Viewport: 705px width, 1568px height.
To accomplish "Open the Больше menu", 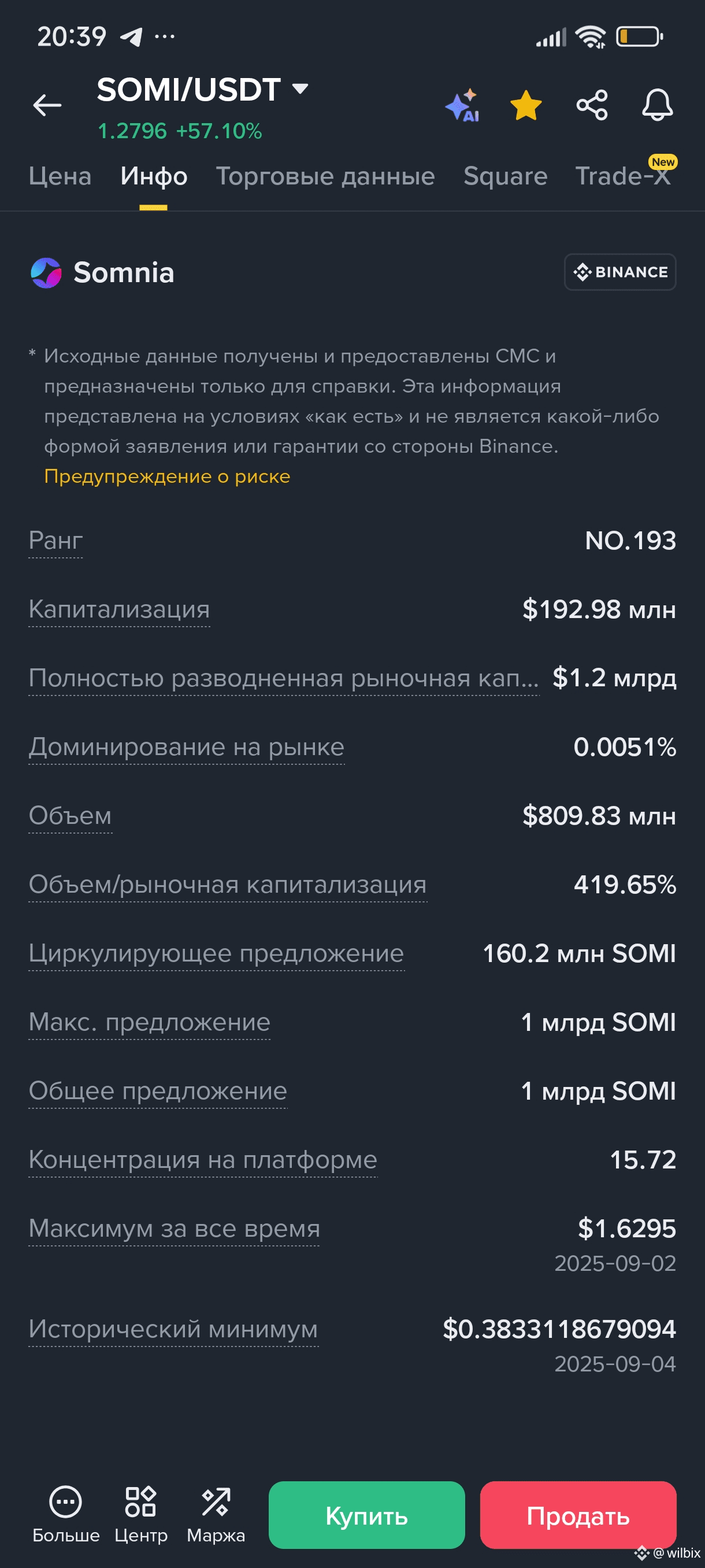I will coord(66,1514).
